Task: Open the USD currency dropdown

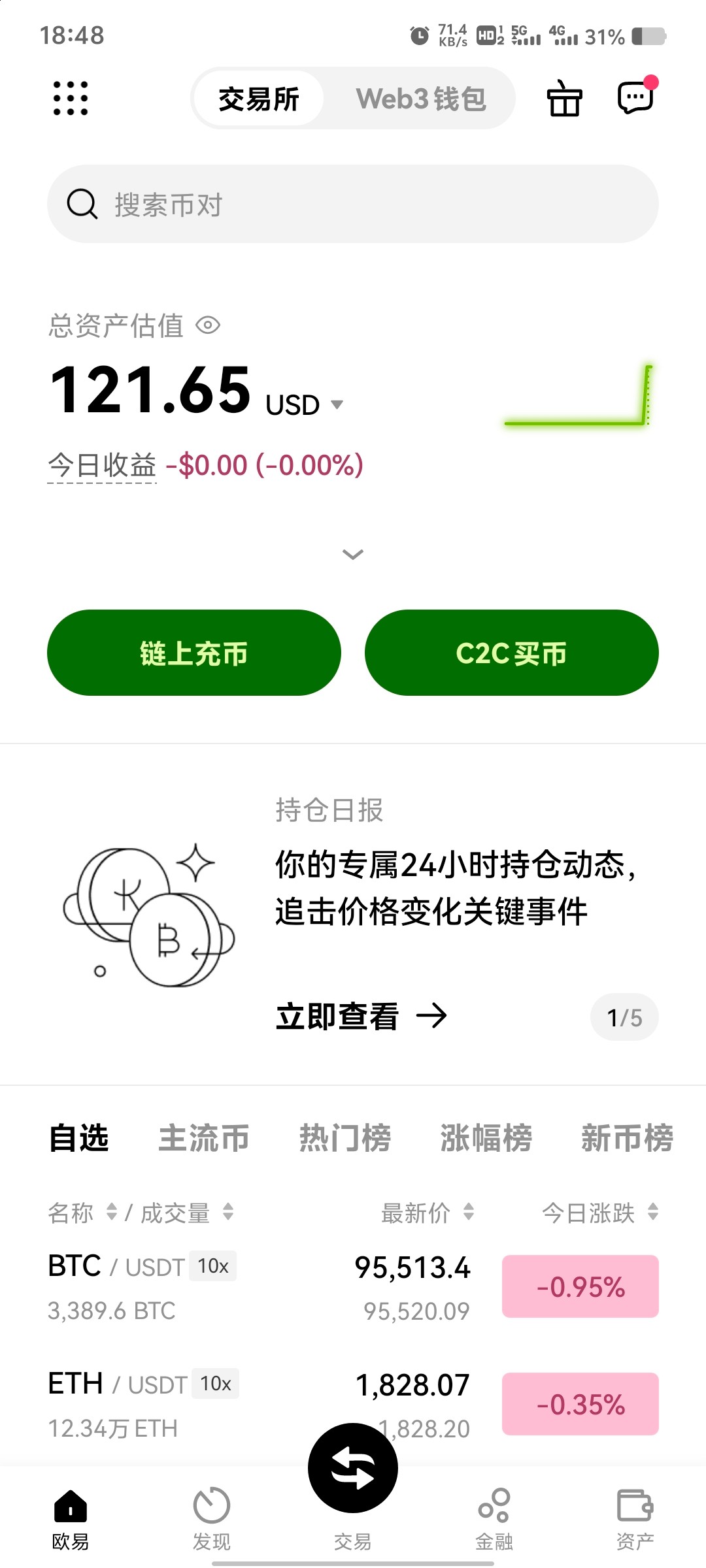Action: [305, 405]
